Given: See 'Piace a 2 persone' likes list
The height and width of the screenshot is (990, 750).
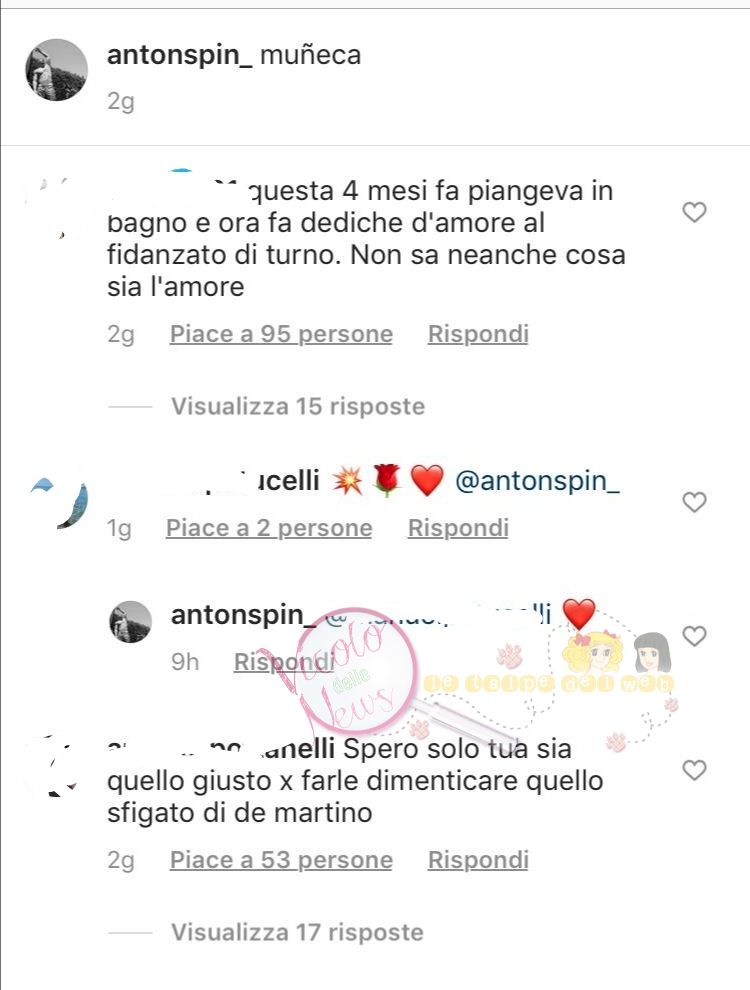Looking at the screenshot, I should pos(269,528).
